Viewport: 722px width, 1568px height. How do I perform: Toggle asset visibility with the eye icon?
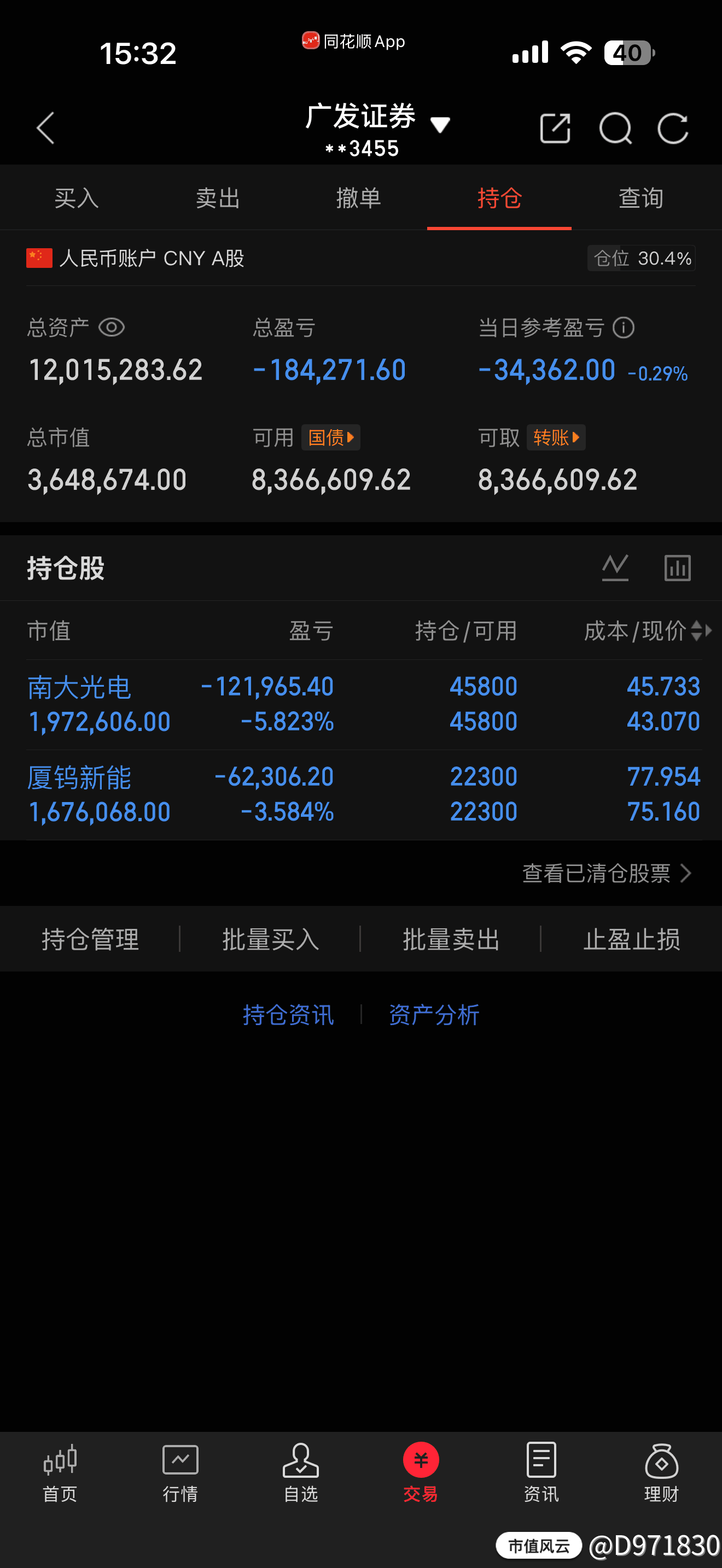coord(112,327)
